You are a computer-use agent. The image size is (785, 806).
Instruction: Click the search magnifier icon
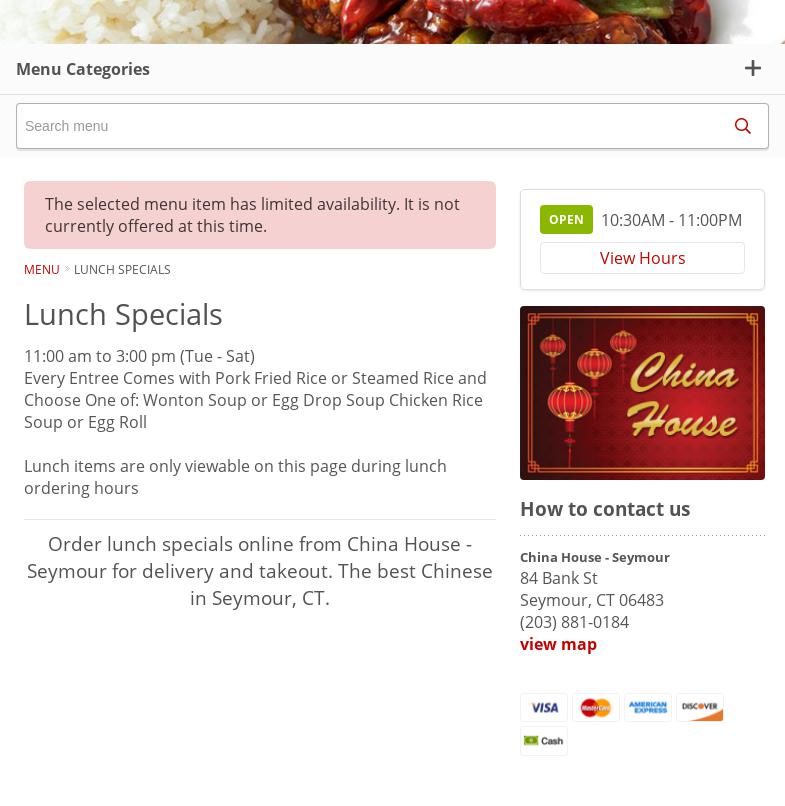[743, 126]
